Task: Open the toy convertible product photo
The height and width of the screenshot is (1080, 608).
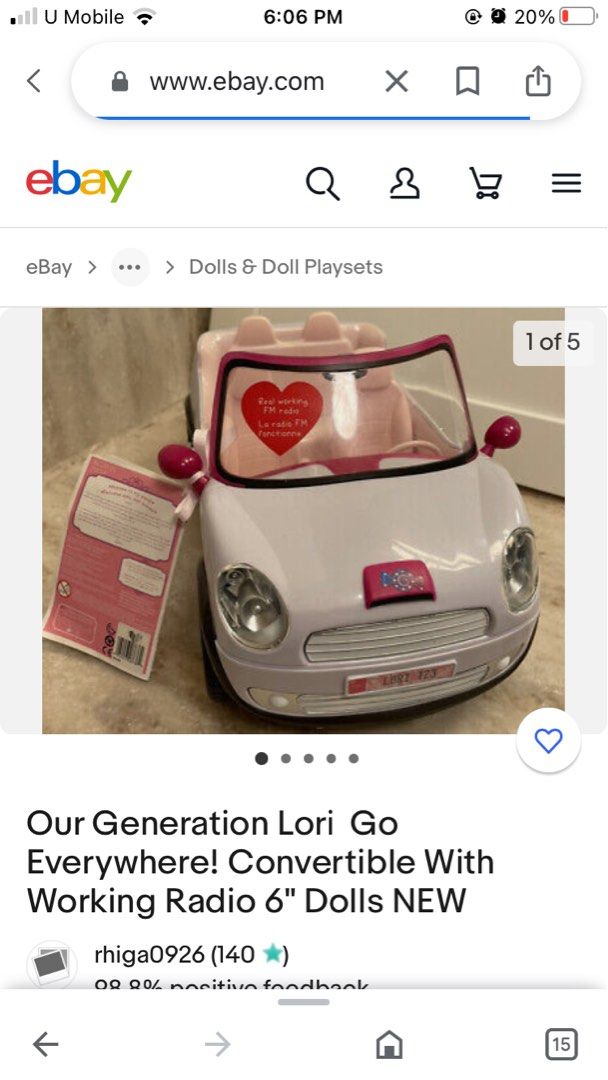Action: (x=303, y=520)
